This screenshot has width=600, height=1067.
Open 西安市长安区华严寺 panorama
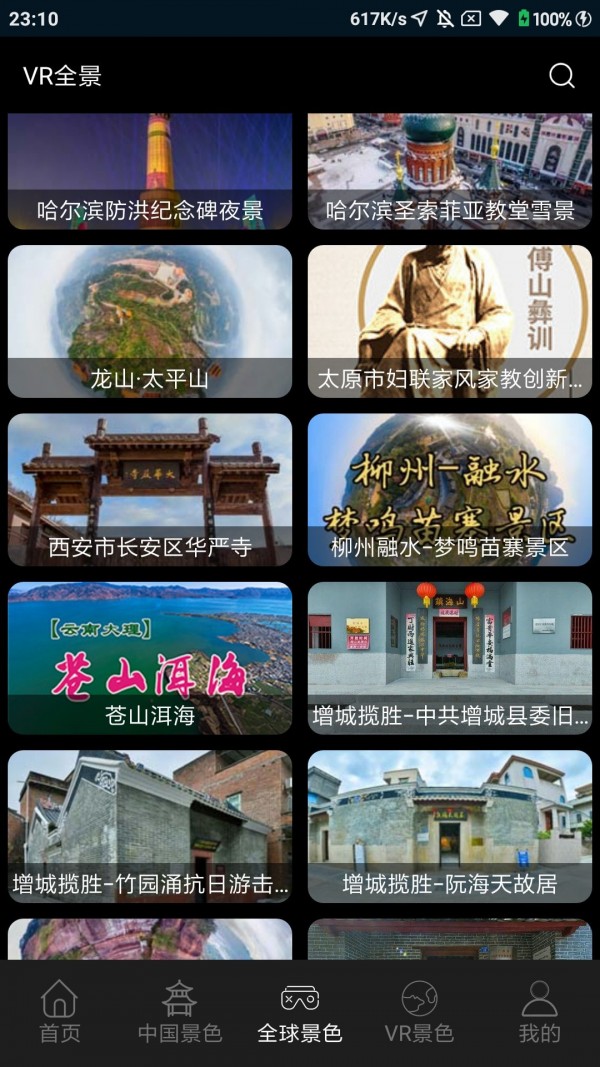point(150,489)
